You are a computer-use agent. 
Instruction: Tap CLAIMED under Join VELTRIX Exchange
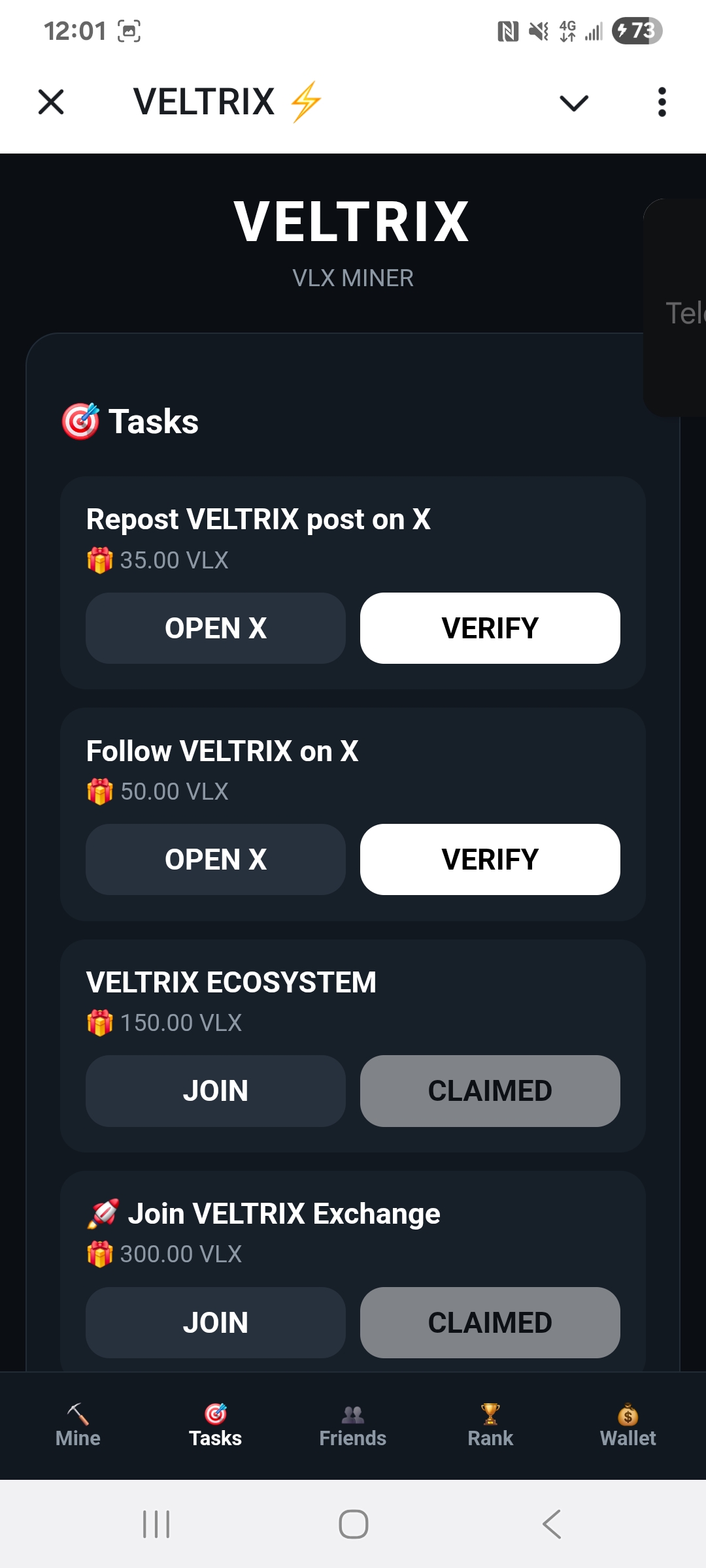(x=490, y=1322)
